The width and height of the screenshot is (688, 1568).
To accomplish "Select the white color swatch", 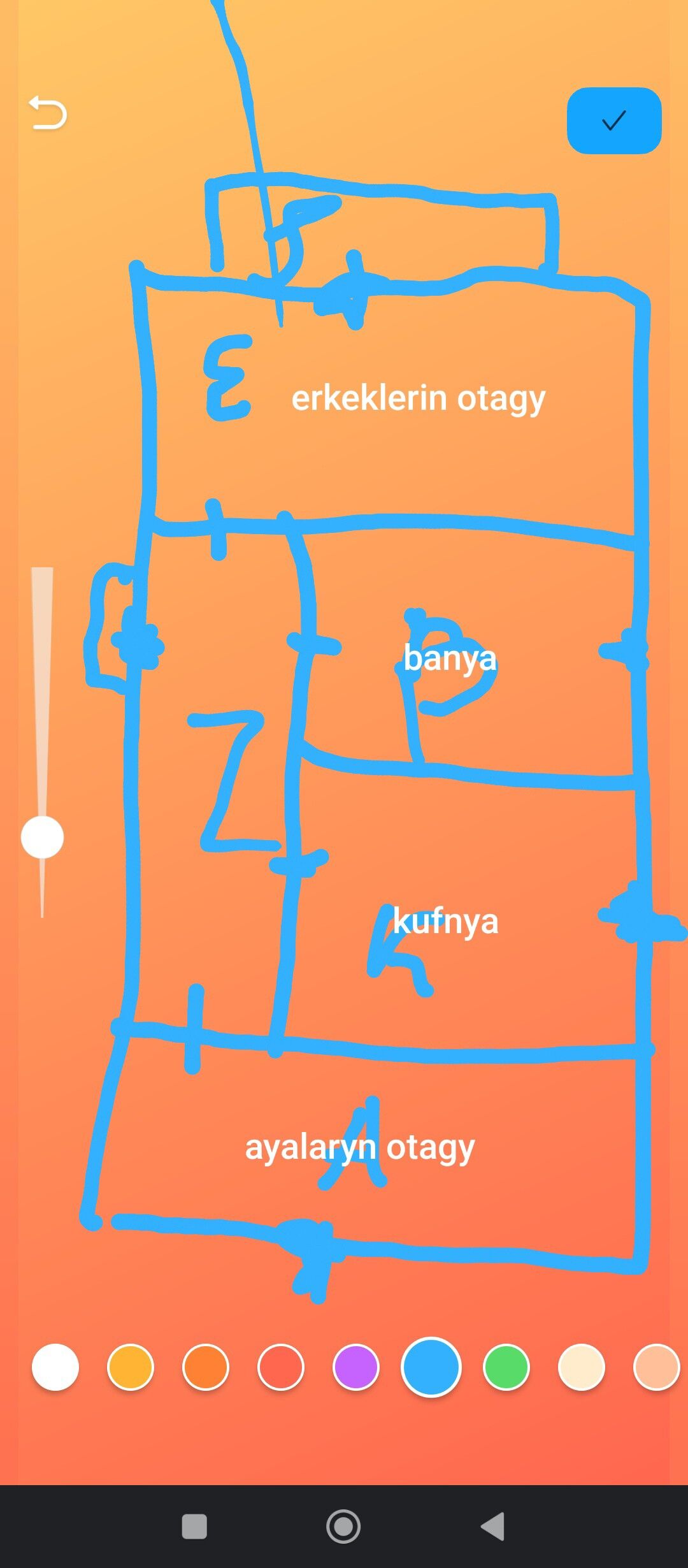I will tap(55, 1367).
